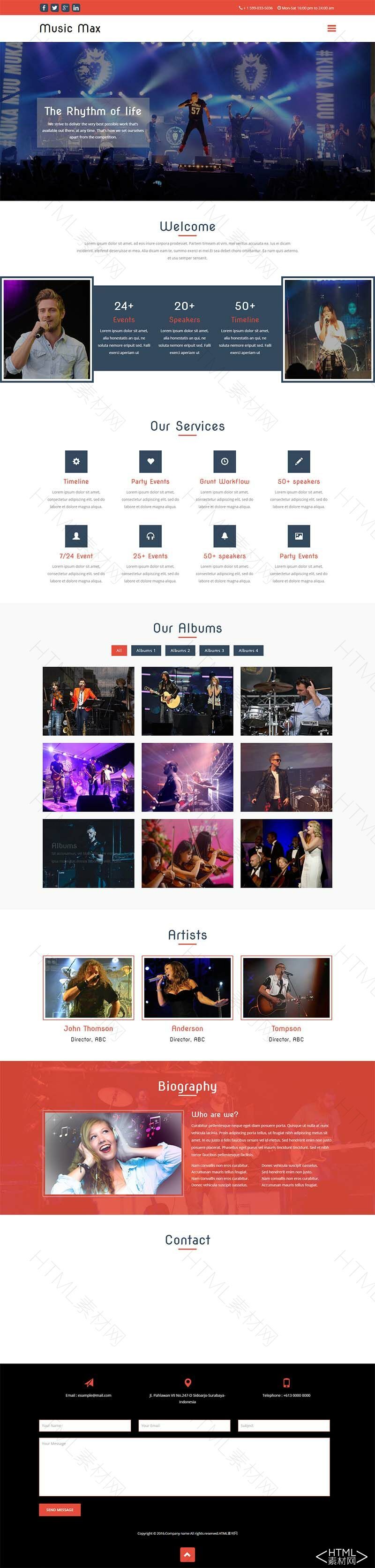This screenshot has height=1568, width=375.
Task: Jump back to top with the arrow button
Action: pyautogui.click(x=187, y=1554)
